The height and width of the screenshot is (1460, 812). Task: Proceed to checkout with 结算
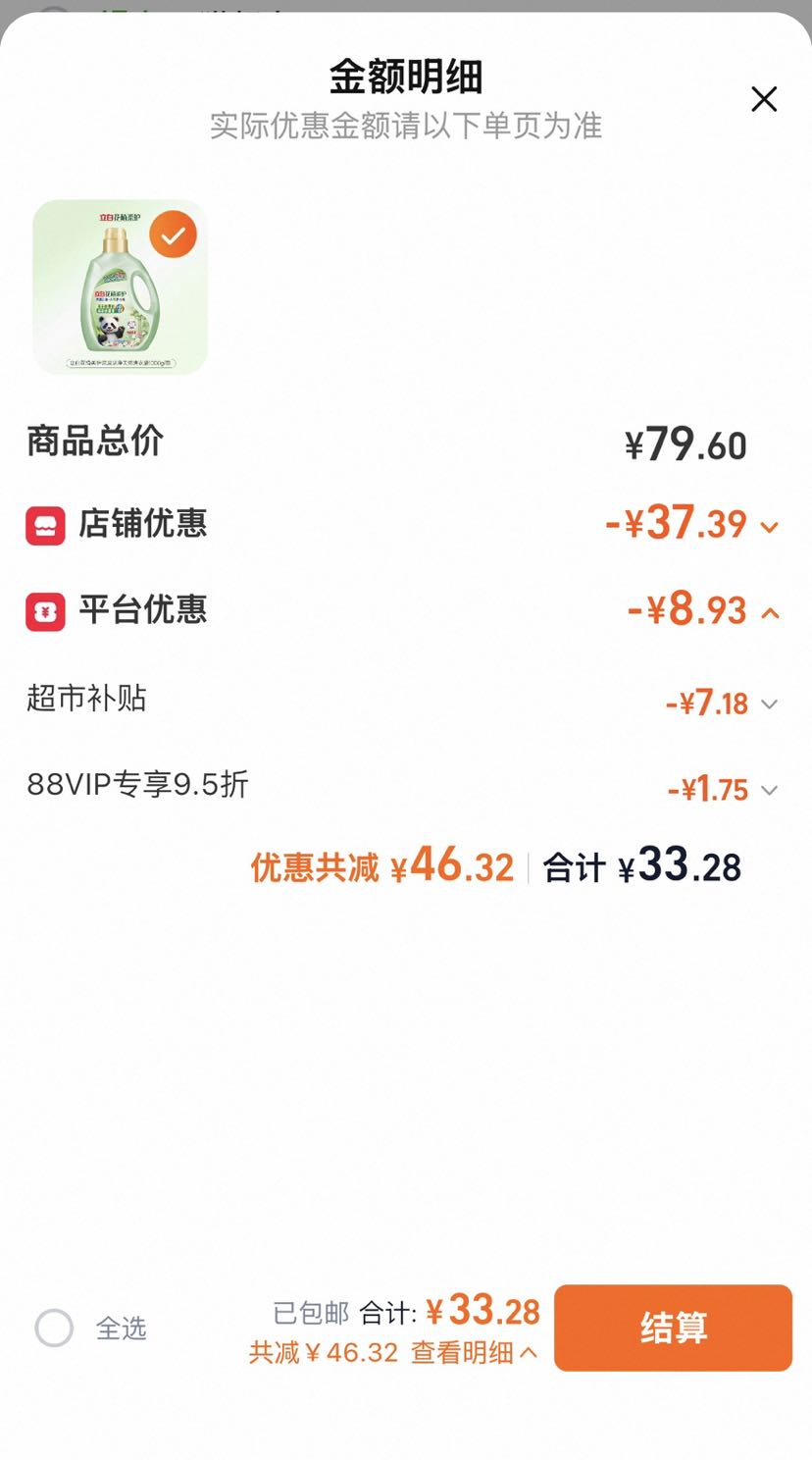click(673, 1328)
